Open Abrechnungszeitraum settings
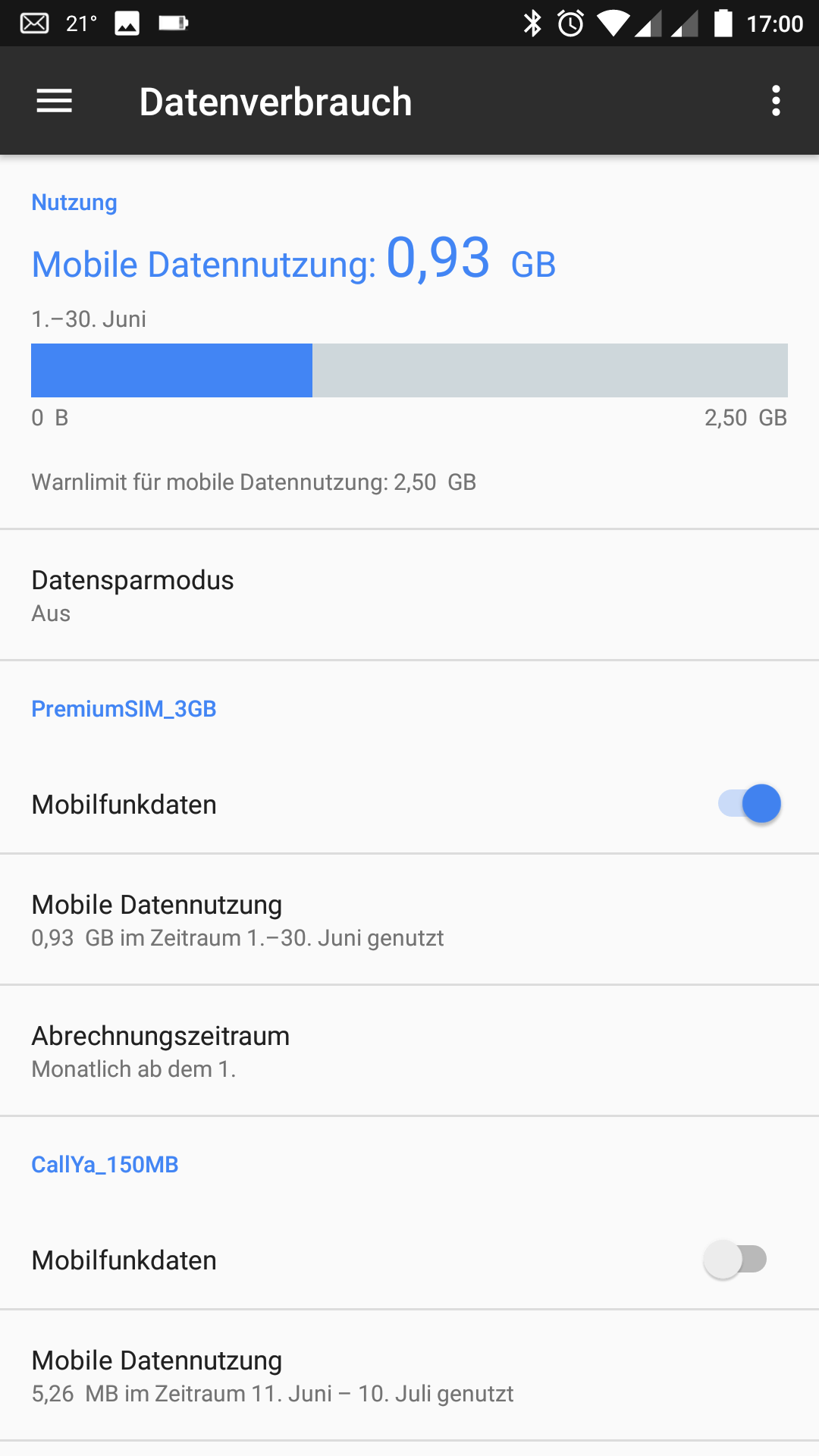The image size is (819, 1456). pyautogui.click(x=409, y=1051)
